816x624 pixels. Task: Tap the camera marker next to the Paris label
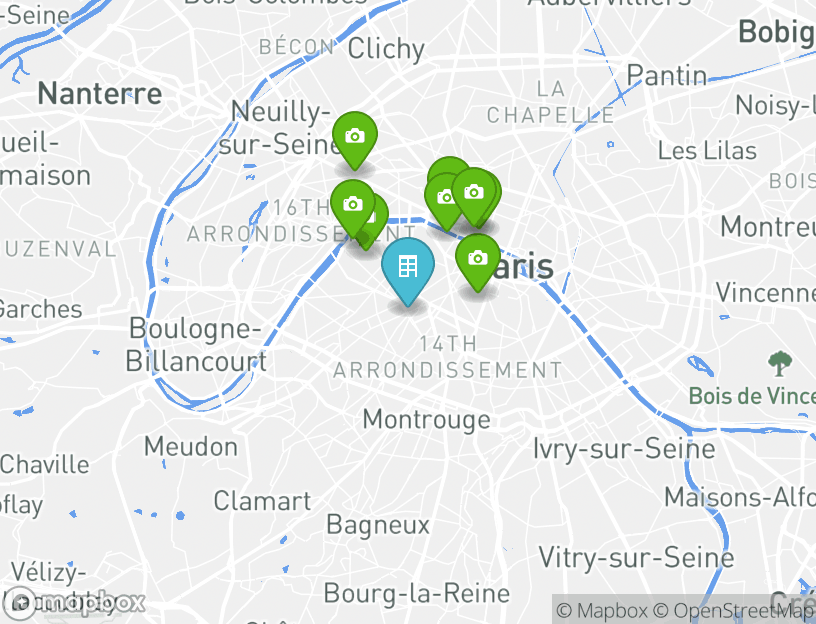[478, 259]
